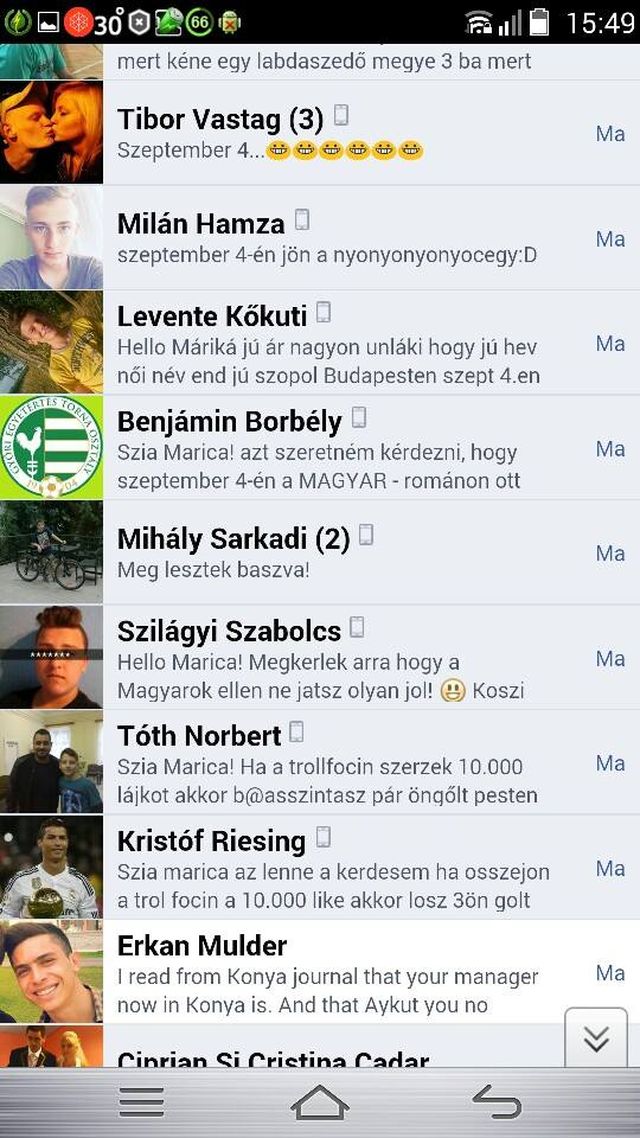Open the message from Szilágyi Szabolcs
The image size is (640, 1138).
[340, 658]
